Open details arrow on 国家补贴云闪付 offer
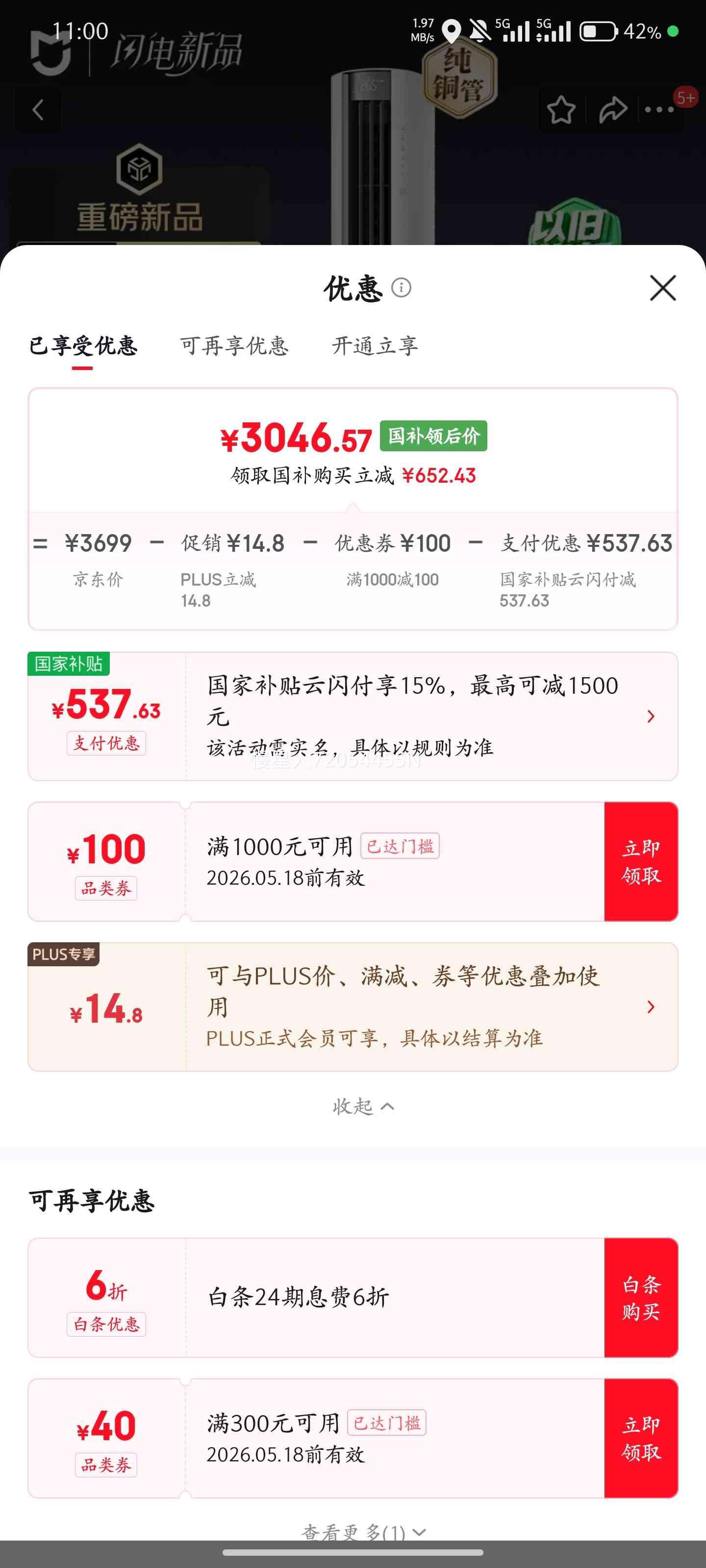 tap(651, 716)
